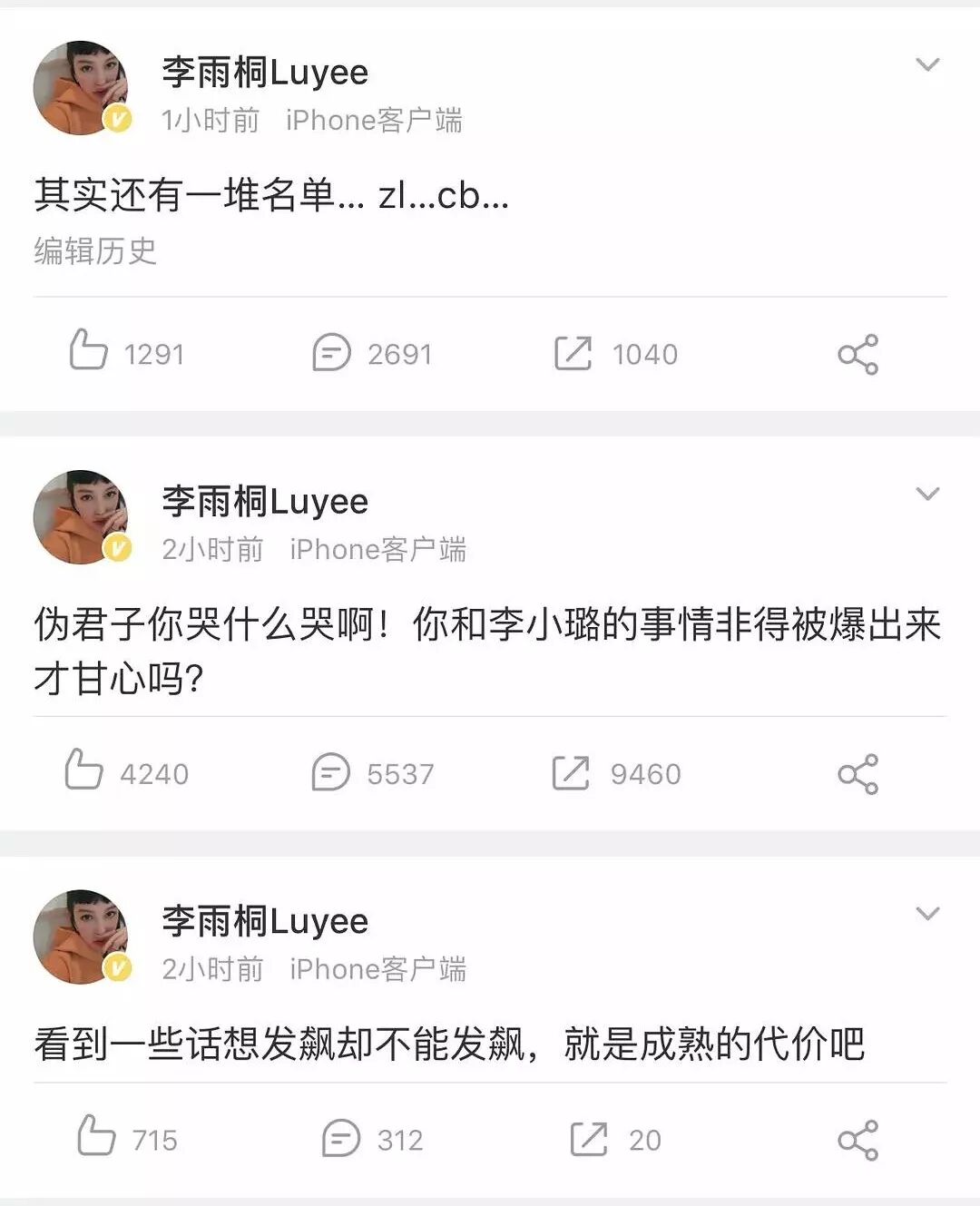Expand the dropdown arrow on the 看到一些话 post
Screen dimensions: 980x1206
[926, 913]
